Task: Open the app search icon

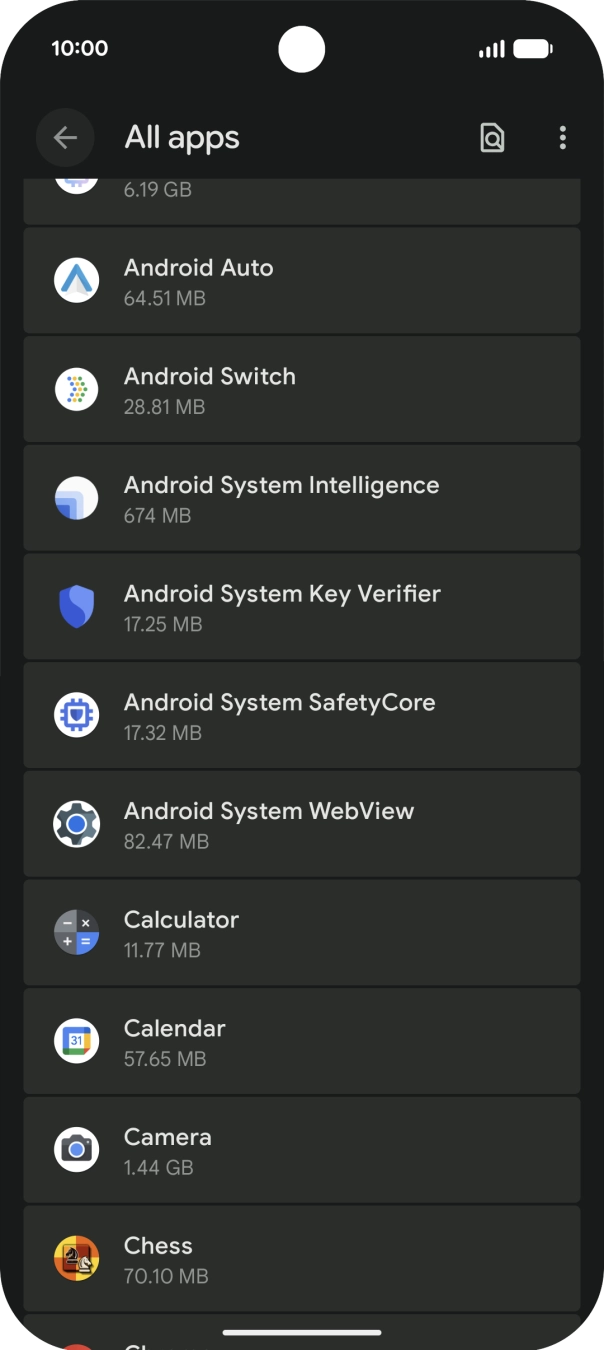Action: 492,138
